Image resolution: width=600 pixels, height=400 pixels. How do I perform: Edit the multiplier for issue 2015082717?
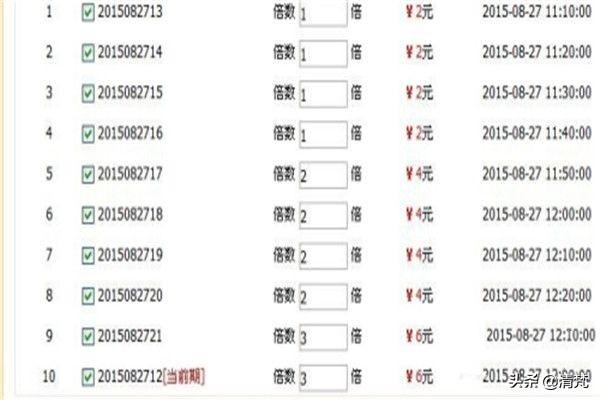click(x=321, y=175)
